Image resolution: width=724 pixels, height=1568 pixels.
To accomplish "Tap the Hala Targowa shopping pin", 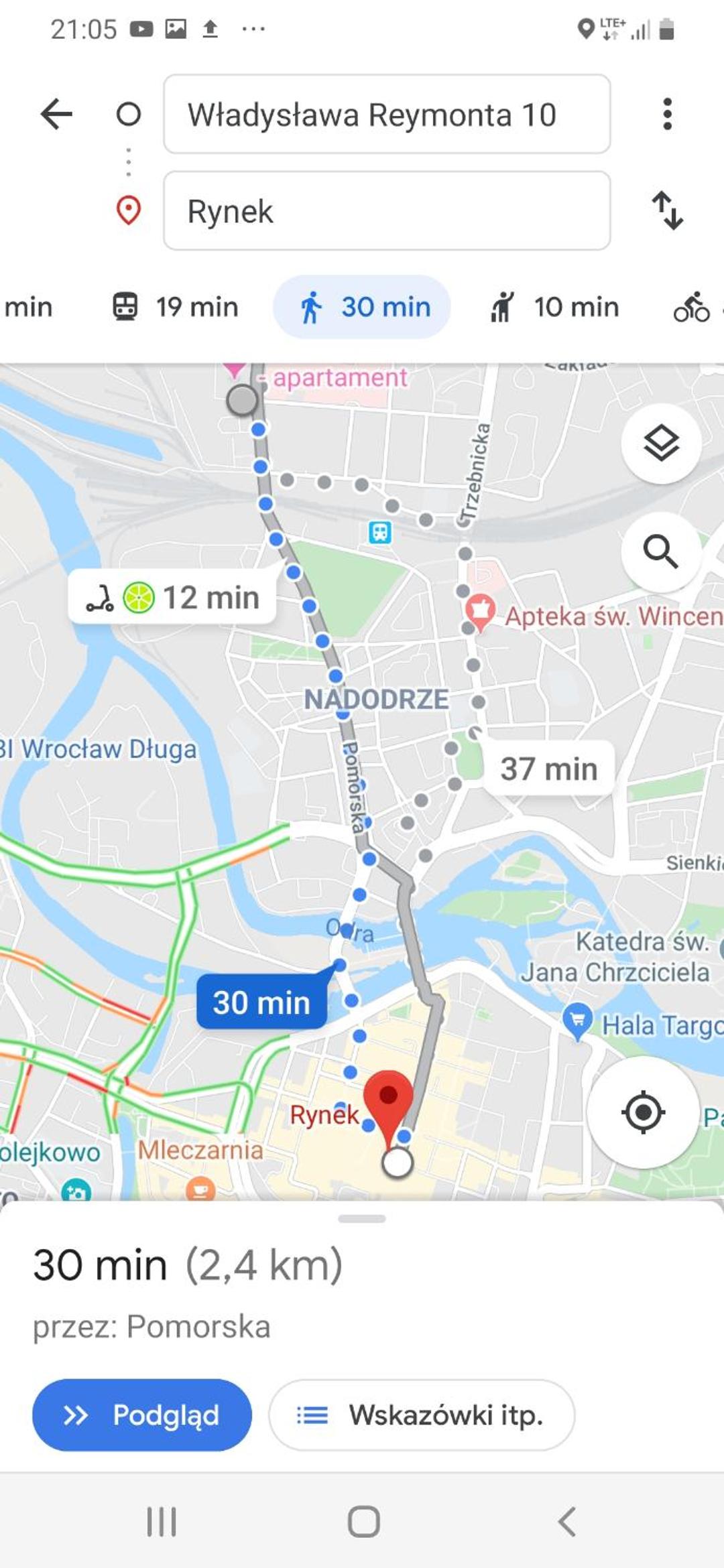I will click(x=577, y=1021).
